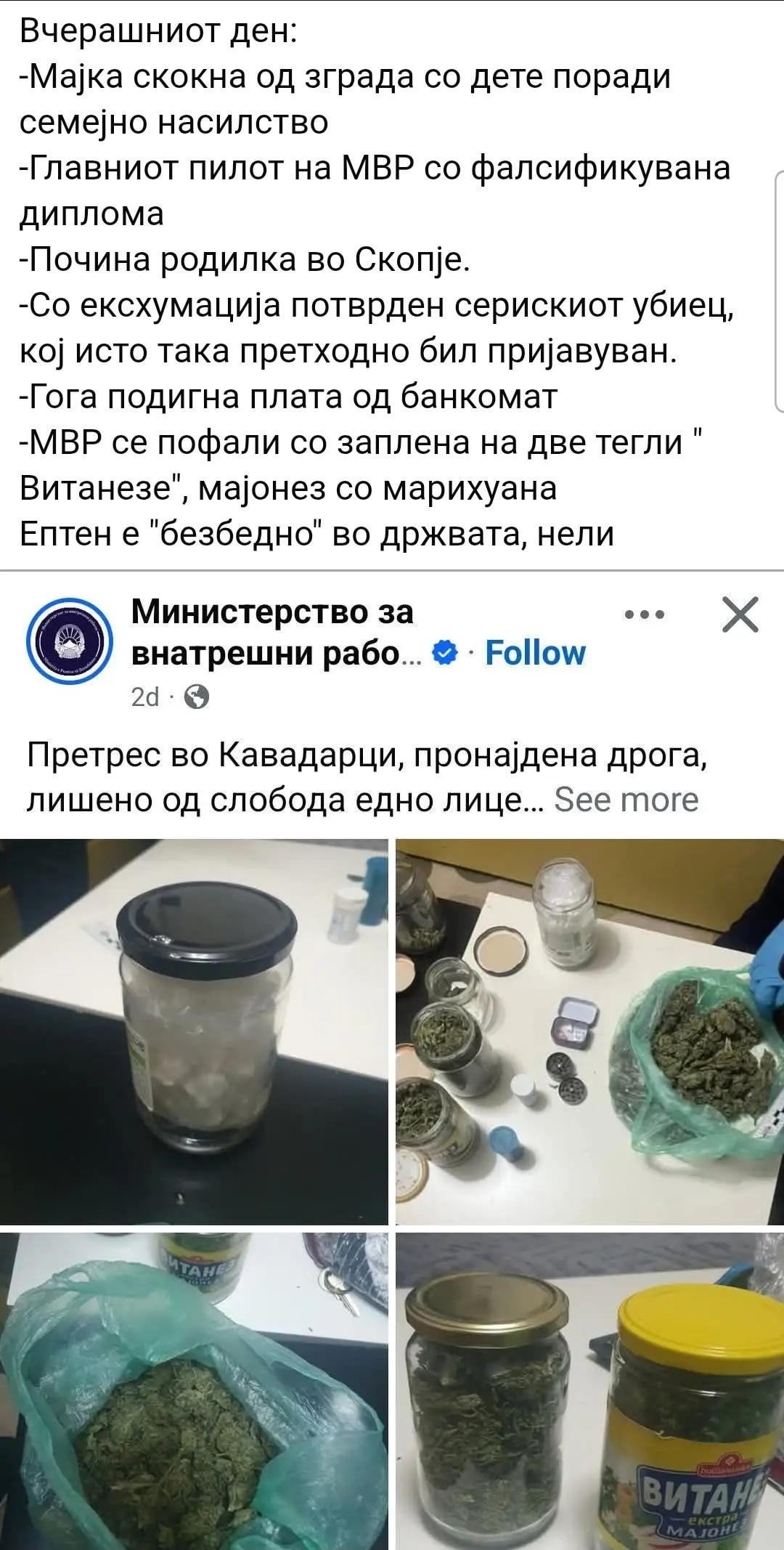Screen dimensions: 784x1550
Task: Expand post text with See more
Action: [626, 800]
